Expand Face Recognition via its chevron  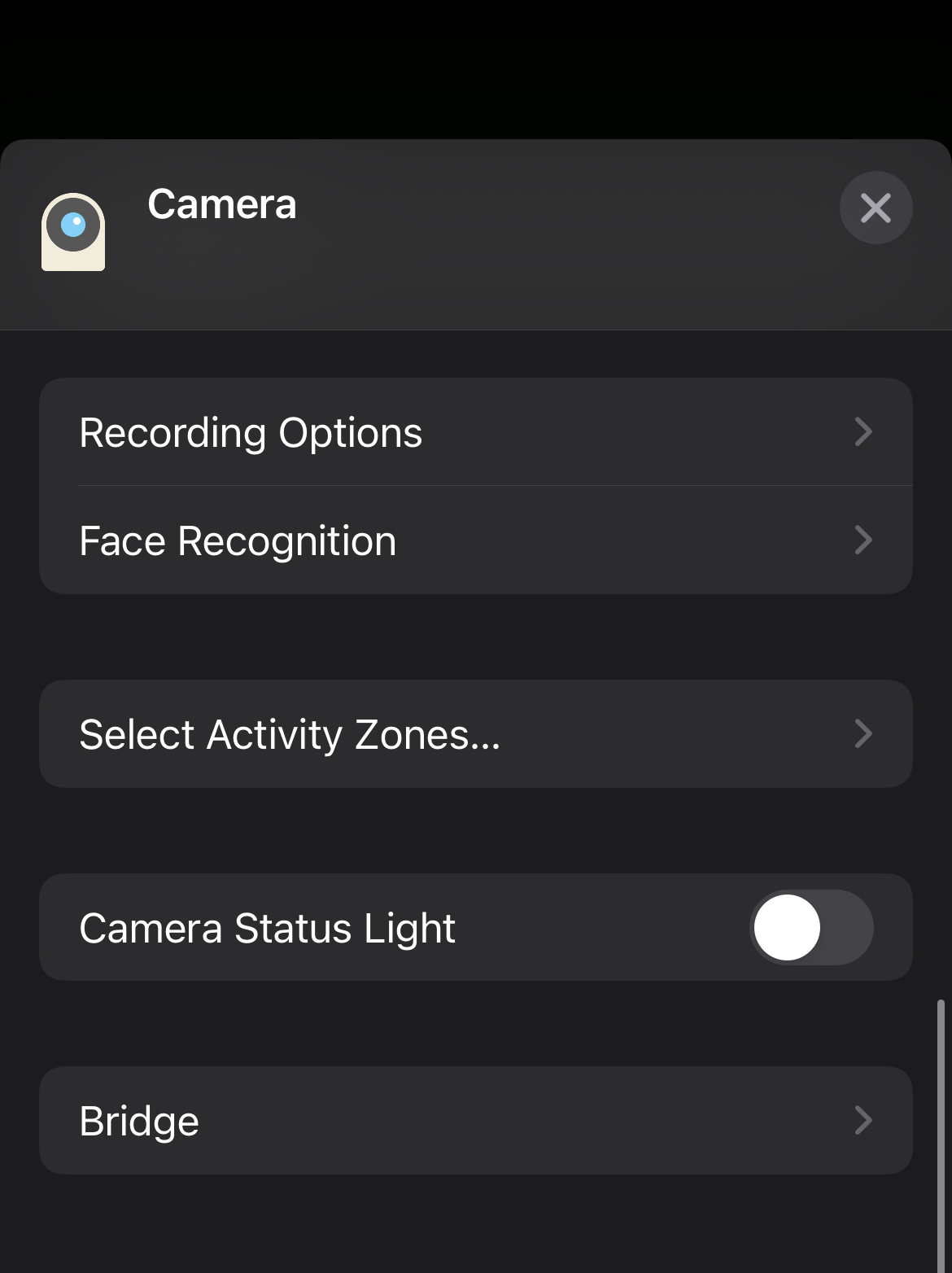tap(864, 540)
